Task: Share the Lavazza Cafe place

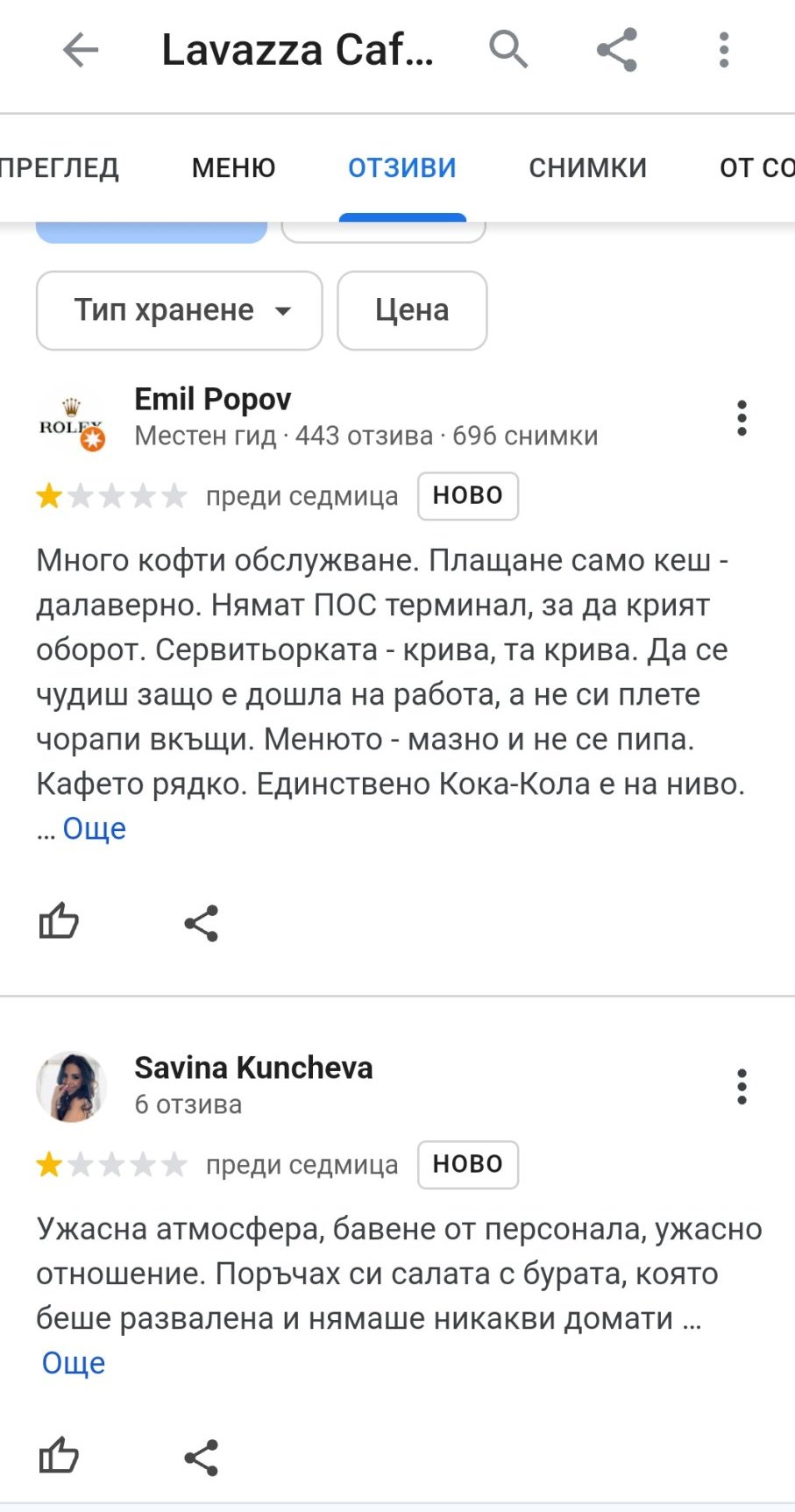Action: coord(616,50)
